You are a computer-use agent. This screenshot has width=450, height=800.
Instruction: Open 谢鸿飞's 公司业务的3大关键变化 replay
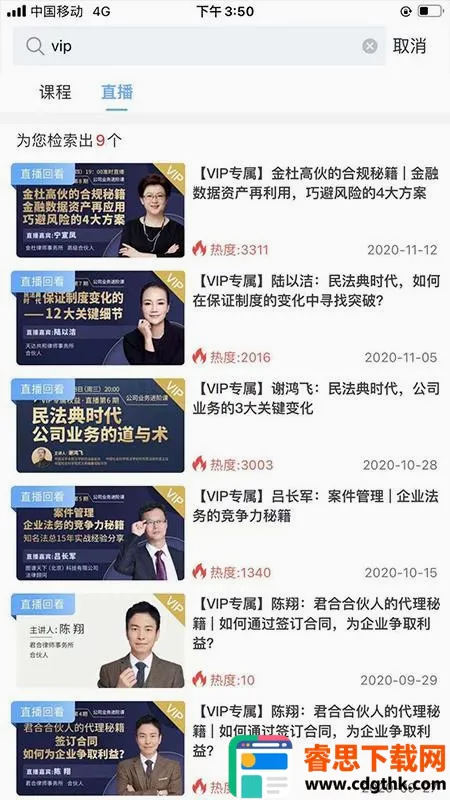tap(225, 425)
